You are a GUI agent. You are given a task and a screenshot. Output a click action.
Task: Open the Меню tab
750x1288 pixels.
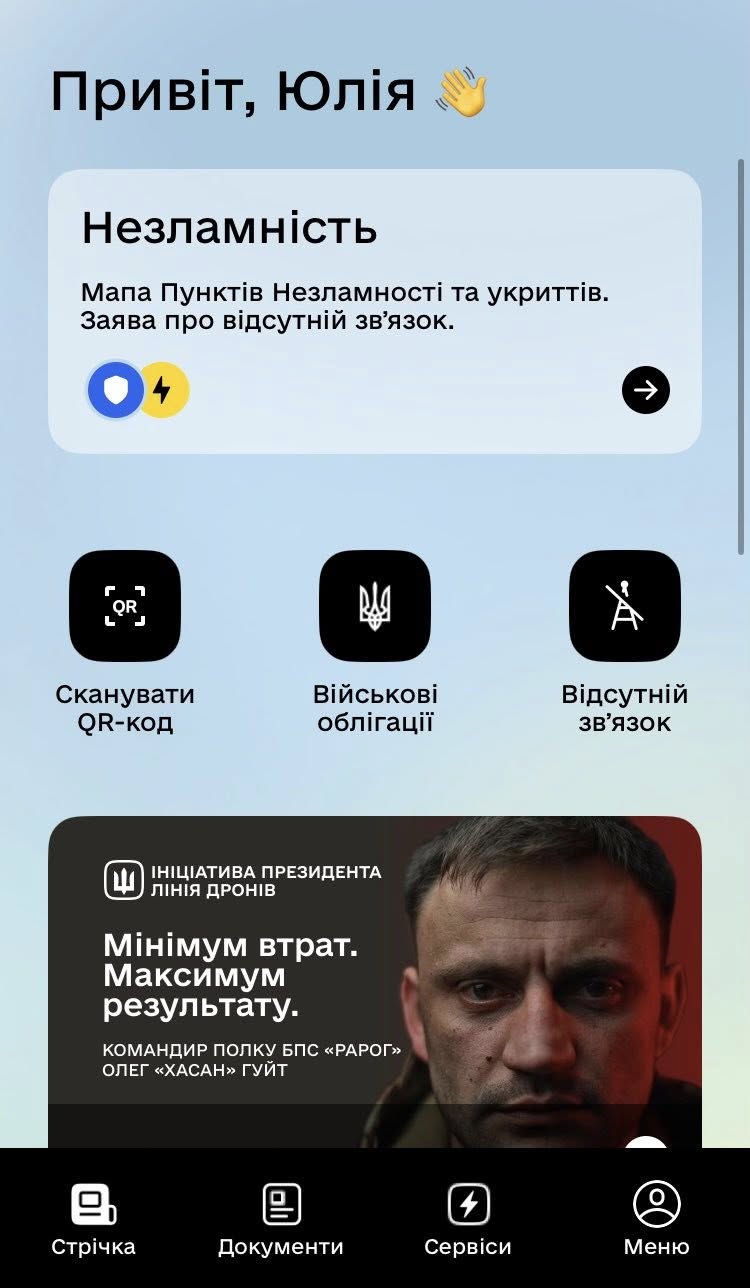[656, 1218]
